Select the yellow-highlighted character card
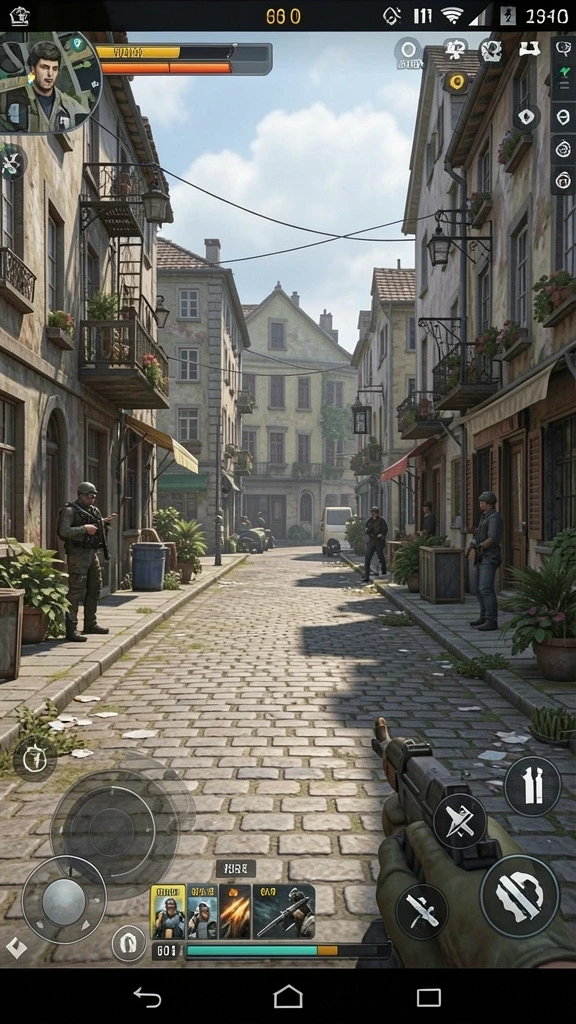The image size is (576, 1024). pos(168,912)
